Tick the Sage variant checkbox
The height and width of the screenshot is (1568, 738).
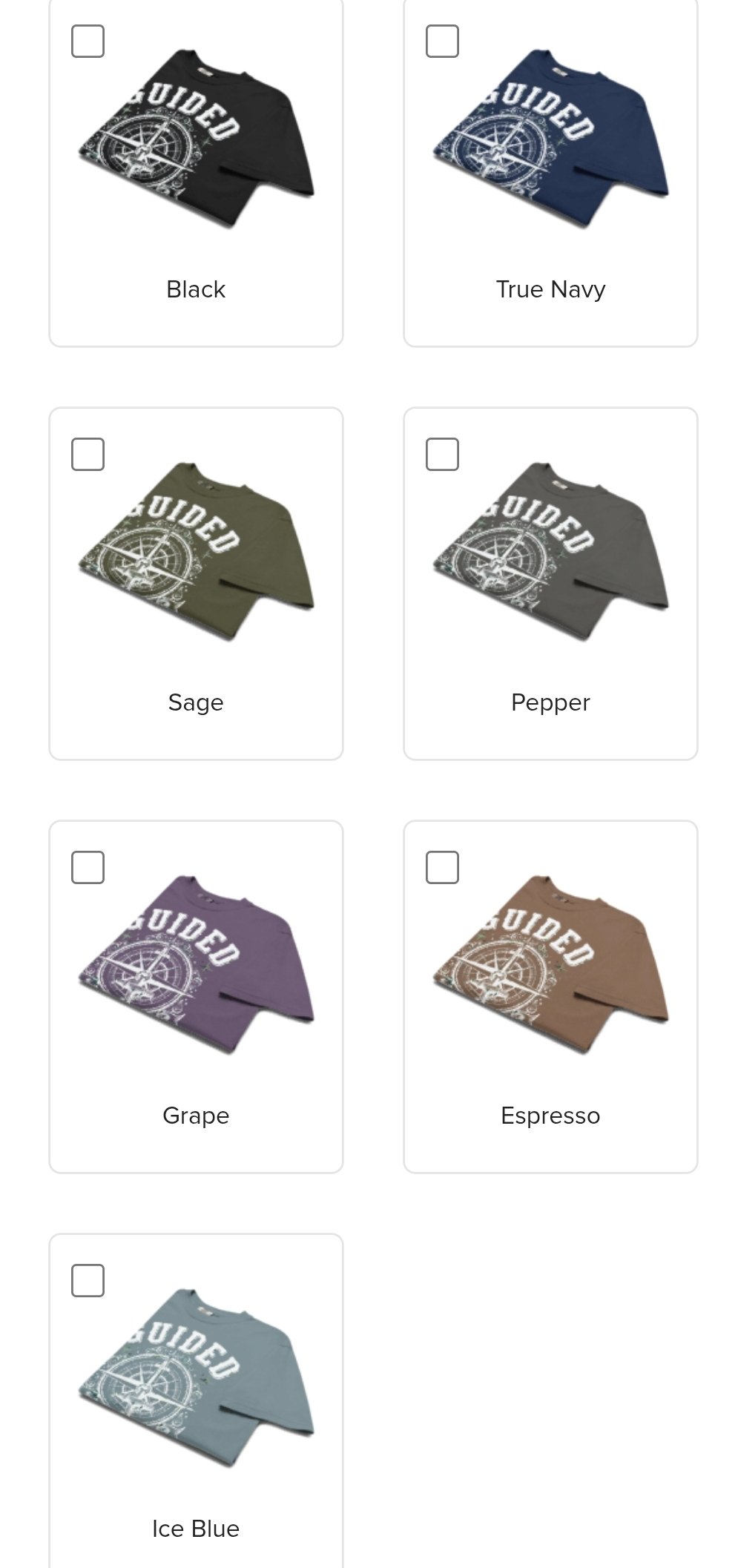click(x=88, y=455)
